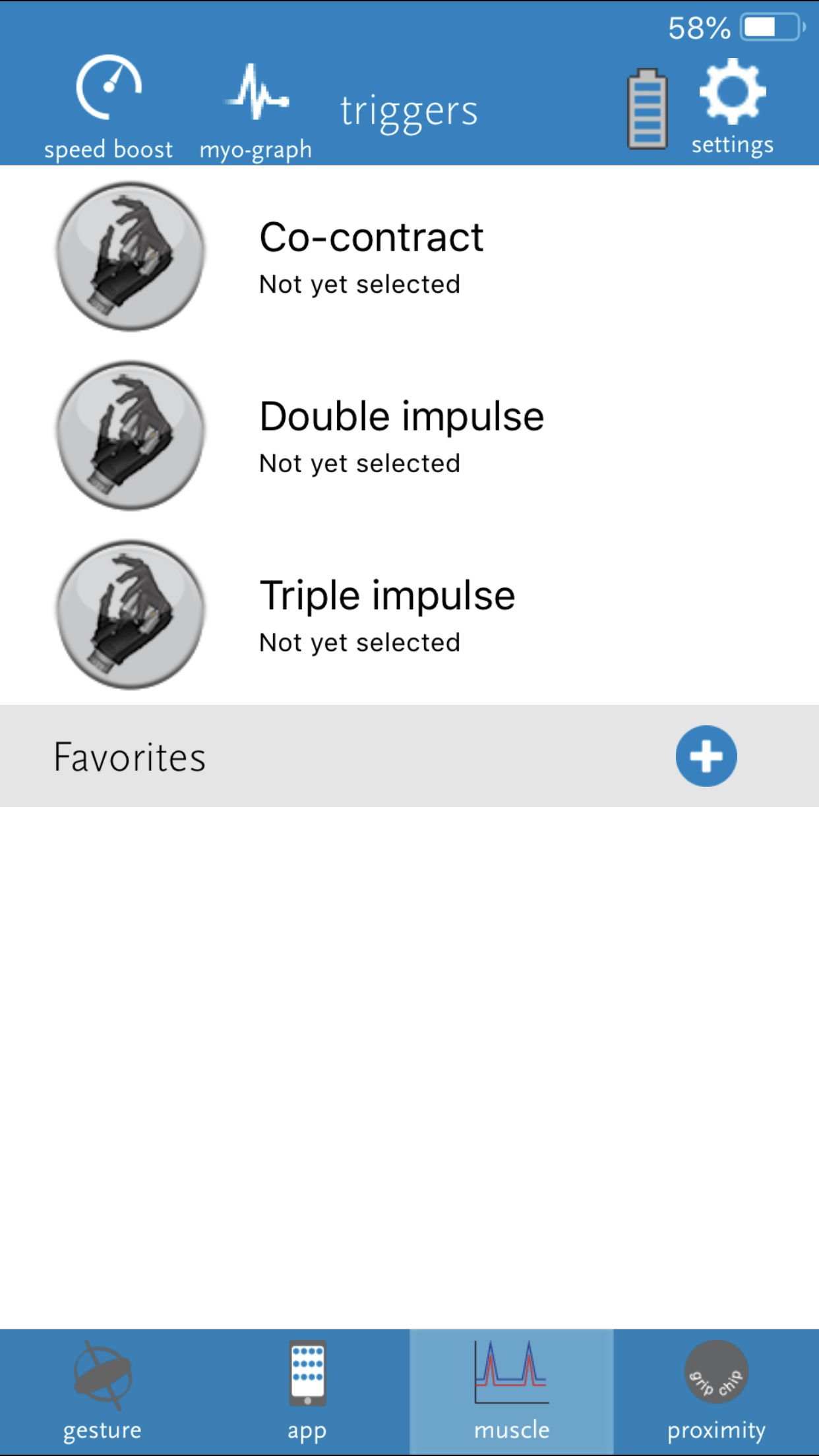Add a new favorite with plus button
This screenshot has width=819, height=1456.
click(706, 756)
